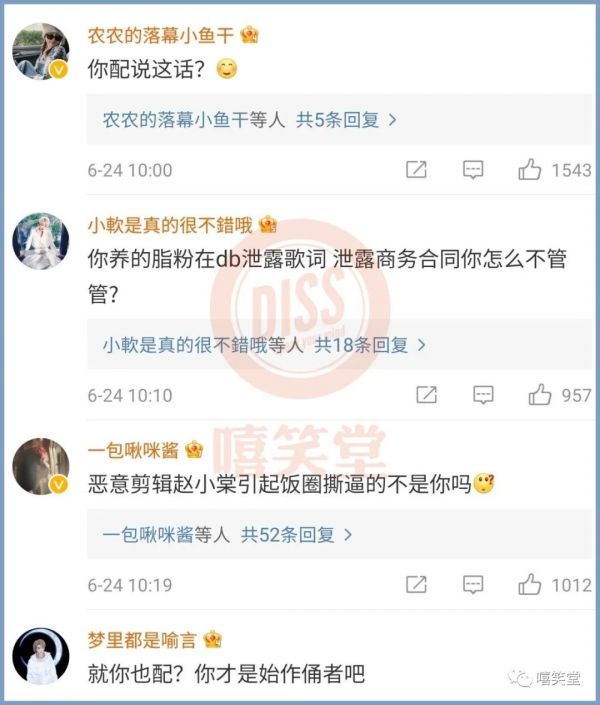Repost the comment posted at 6-24 10:00
Image resolution: width=600 pixels, height=705 pixels.
click(x=416, y=170)
